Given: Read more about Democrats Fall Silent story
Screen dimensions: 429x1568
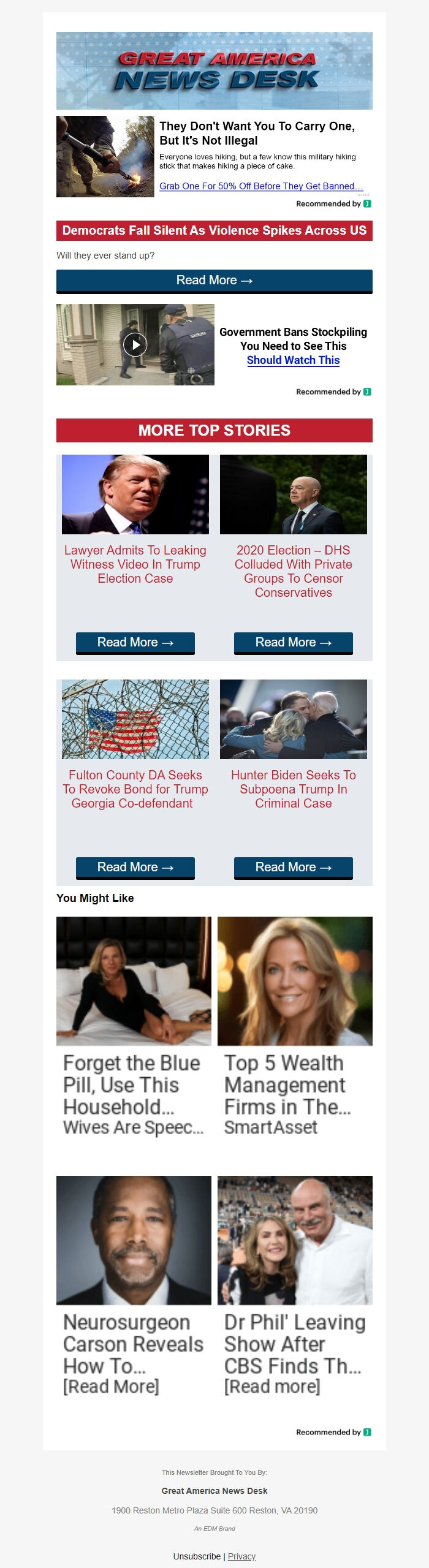Looking at the screenshot, I should [x=214, y=281].
